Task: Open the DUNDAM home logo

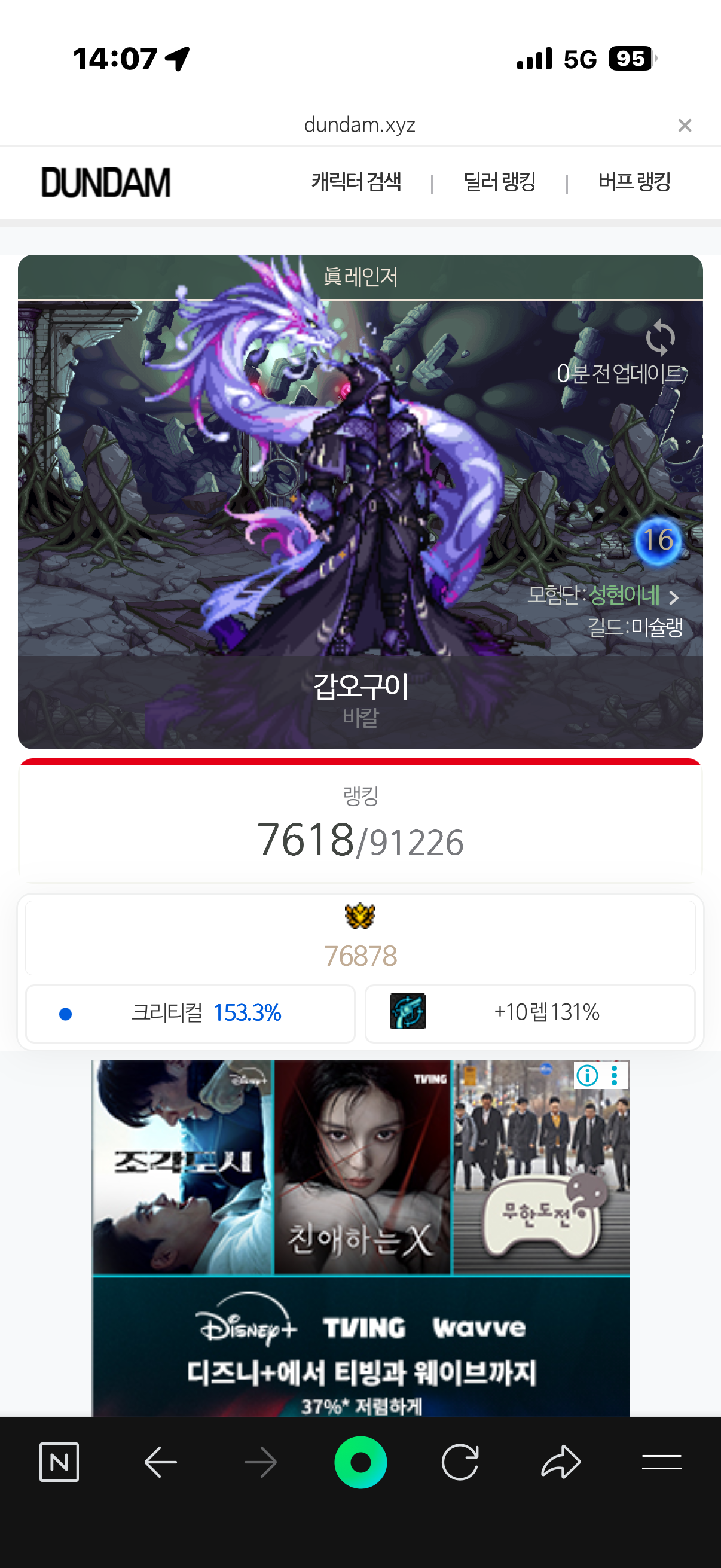Action: click(106, 182)
